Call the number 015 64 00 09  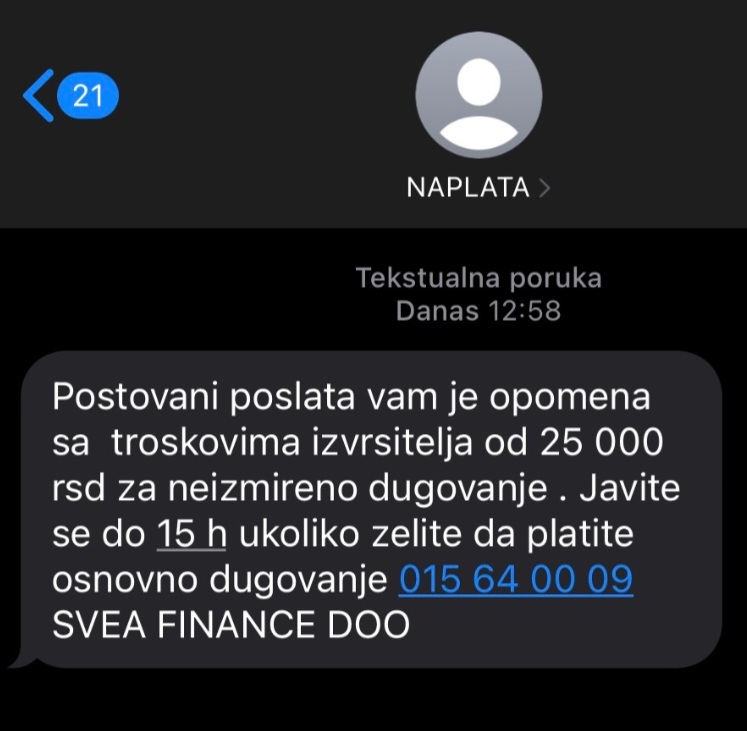pos(515,580)
